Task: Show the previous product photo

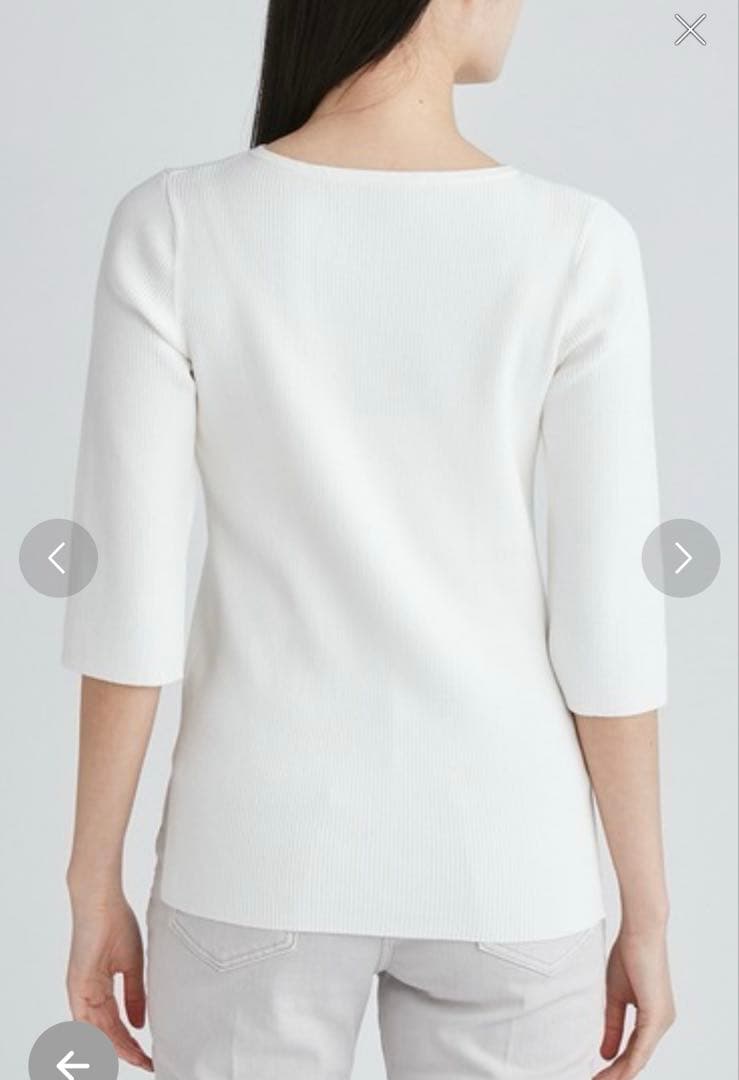Action: pos(58,558)
